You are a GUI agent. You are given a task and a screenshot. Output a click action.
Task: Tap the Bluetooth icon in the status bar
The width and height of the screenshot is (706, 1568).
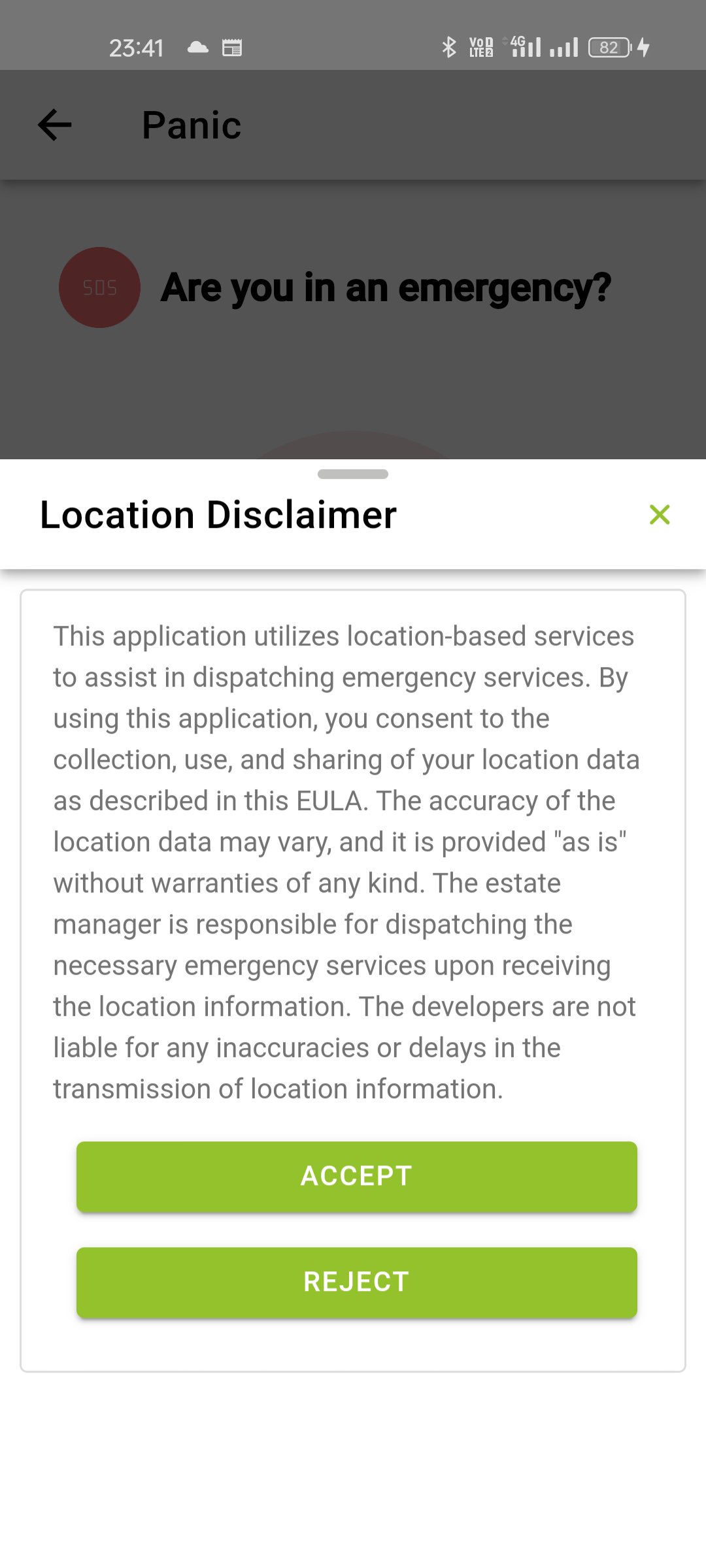(x=449, y=46)
